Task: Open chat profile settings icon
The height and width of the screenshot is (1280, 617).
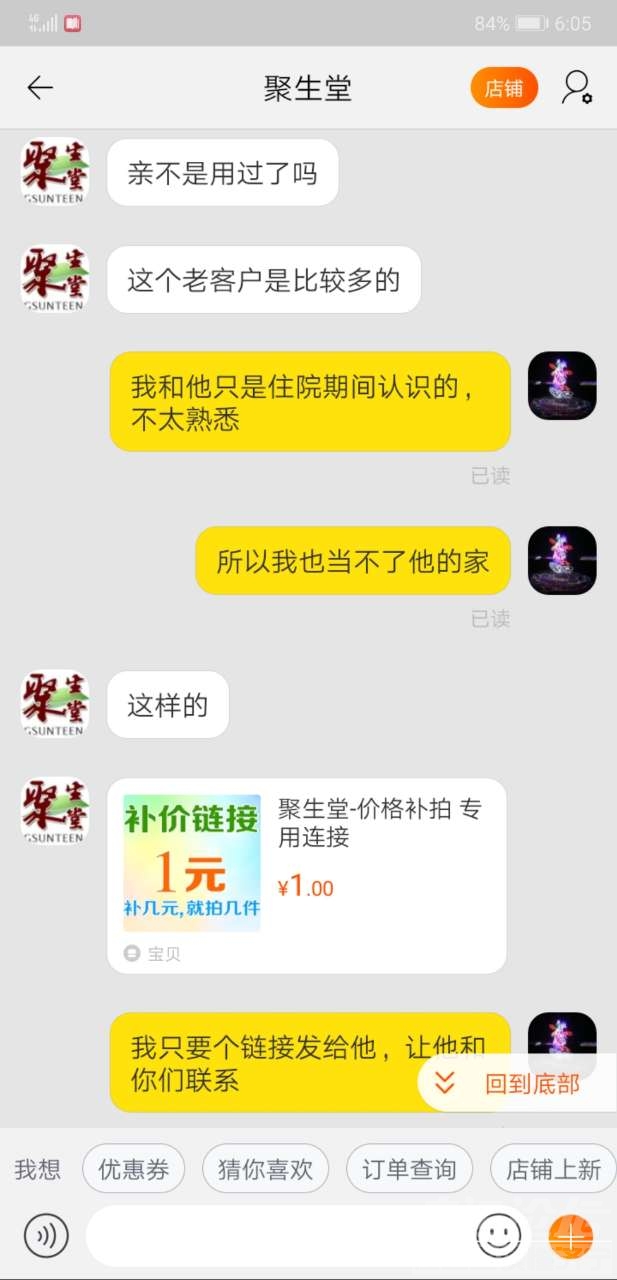Action: point(577,88)
